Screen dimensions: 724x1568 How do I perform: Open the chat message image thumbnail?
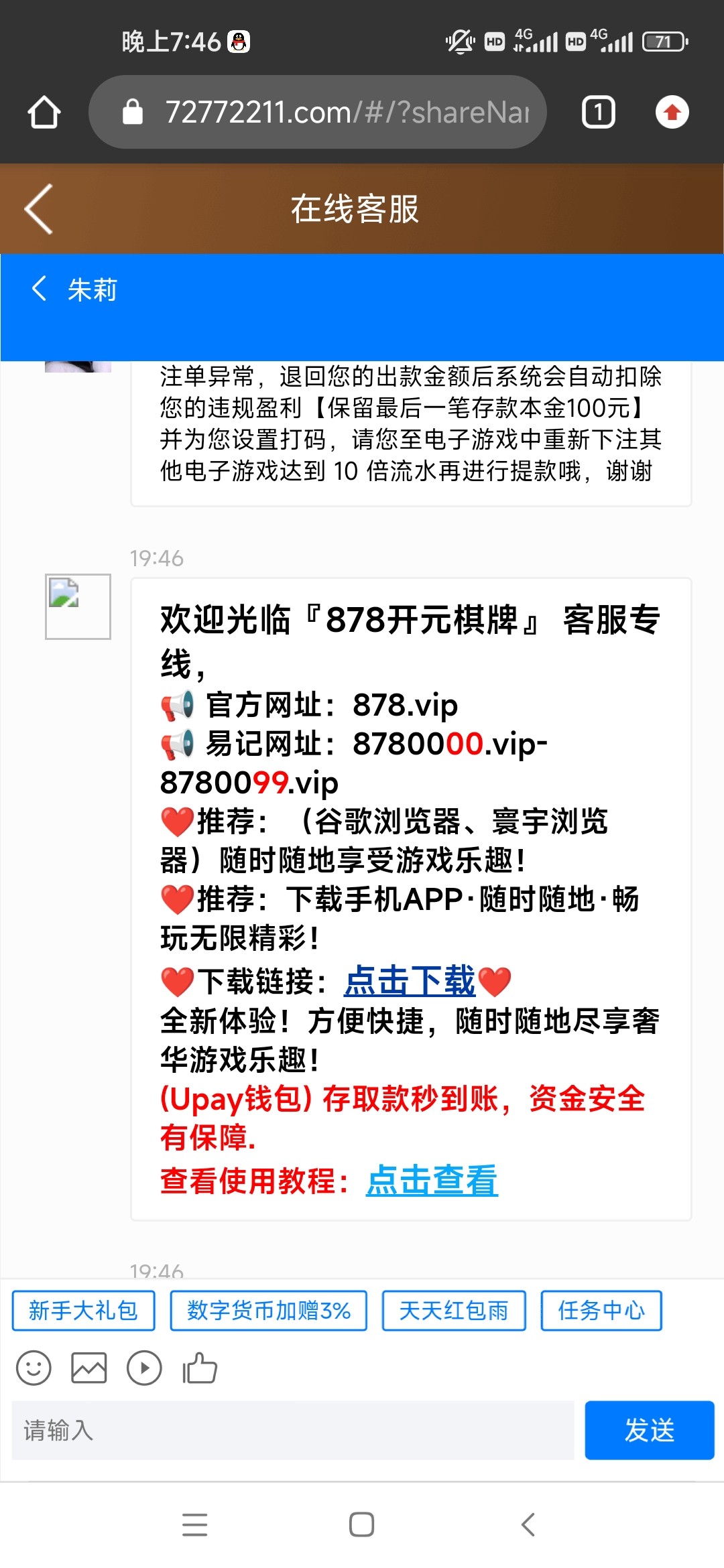[77, 607]
